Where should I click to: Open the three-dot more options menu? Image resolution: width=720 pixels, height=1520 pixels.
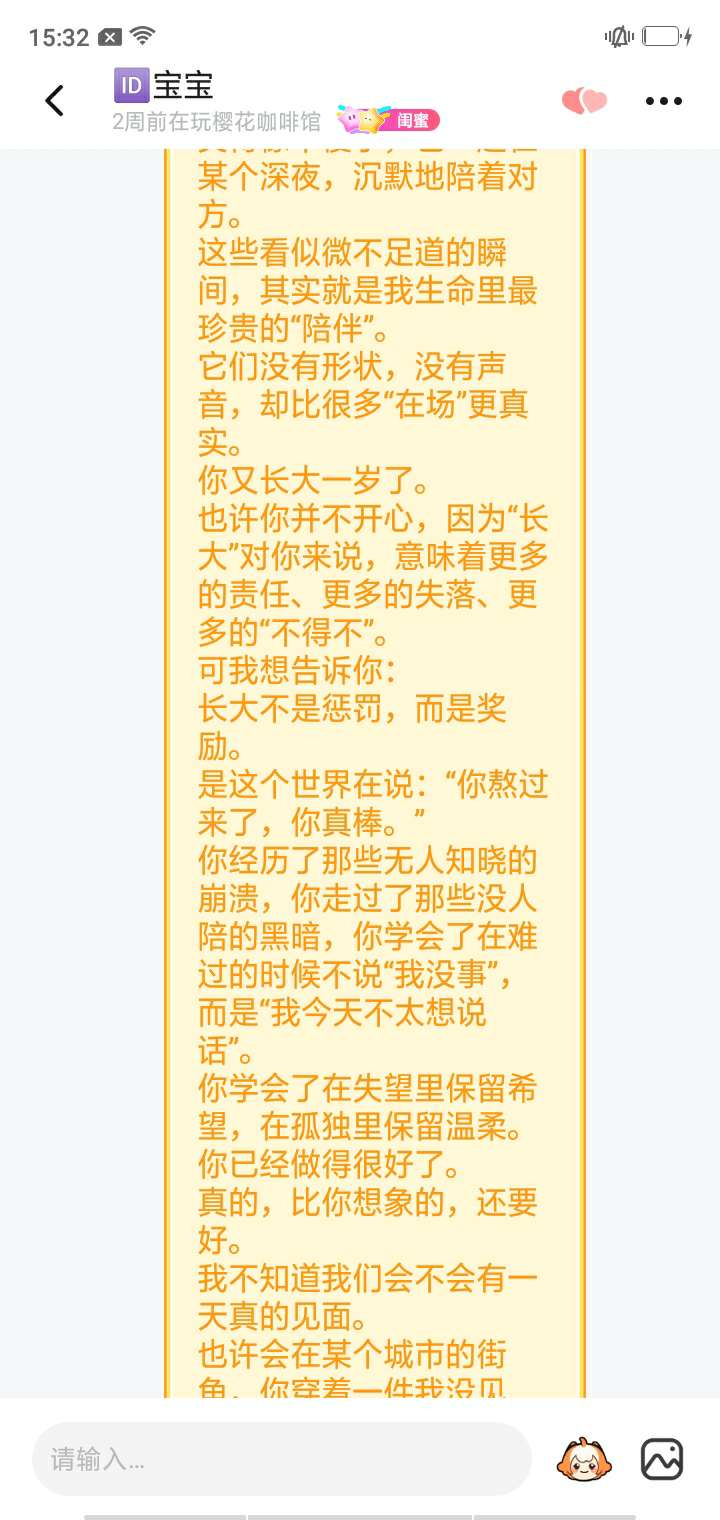[663, 101]
